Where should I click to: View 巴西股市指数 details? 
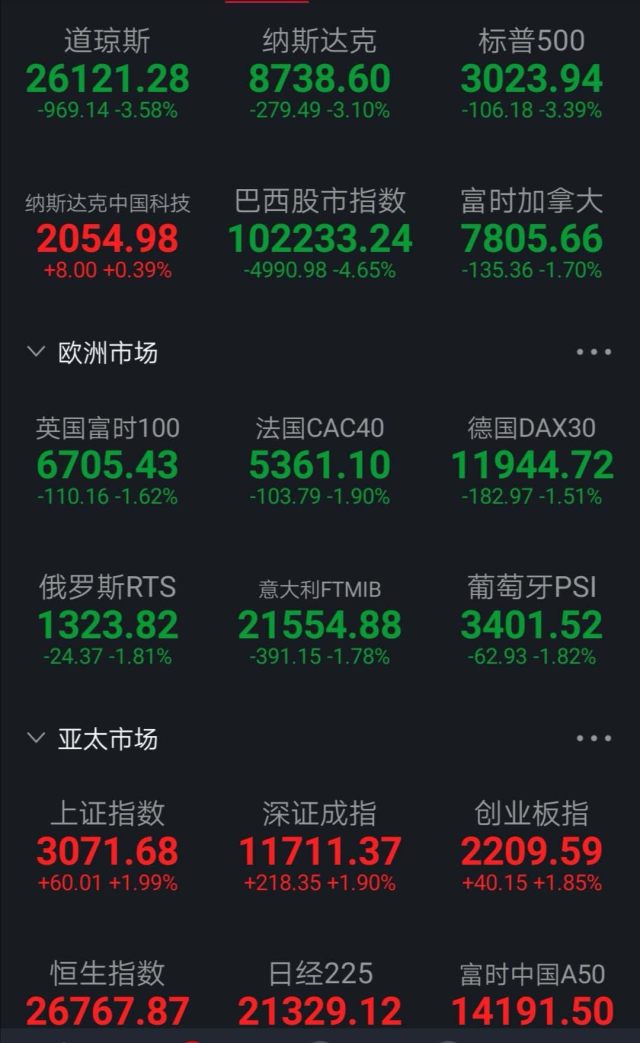click(x=319, y=237)
